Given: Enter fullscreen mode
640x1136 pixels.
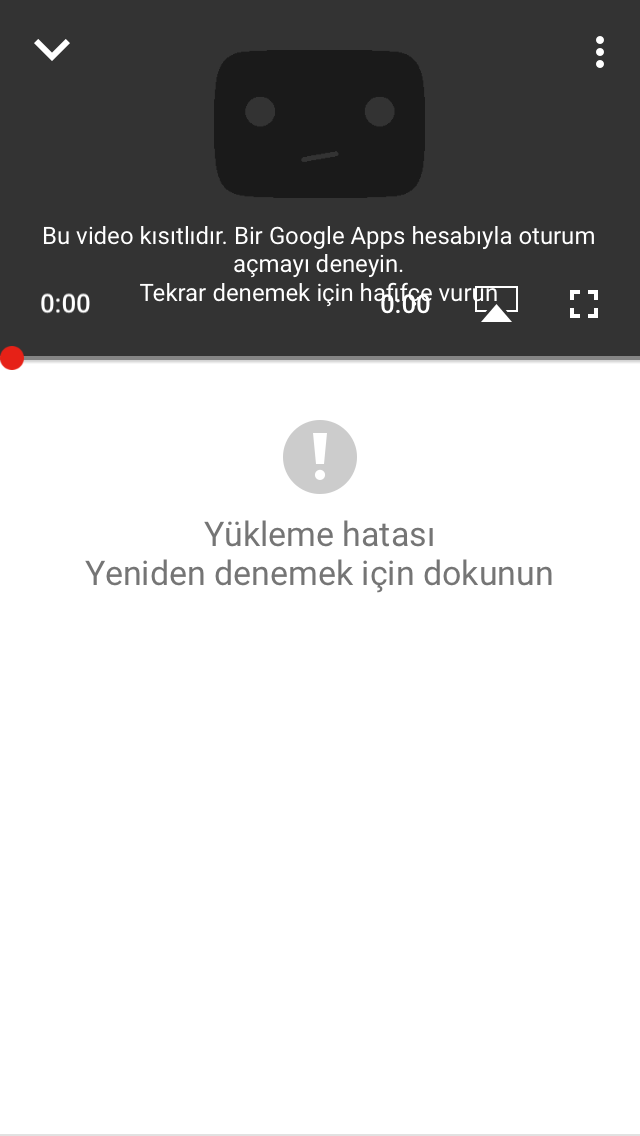Looking at the screenshot, I should (x=584, y=304).
